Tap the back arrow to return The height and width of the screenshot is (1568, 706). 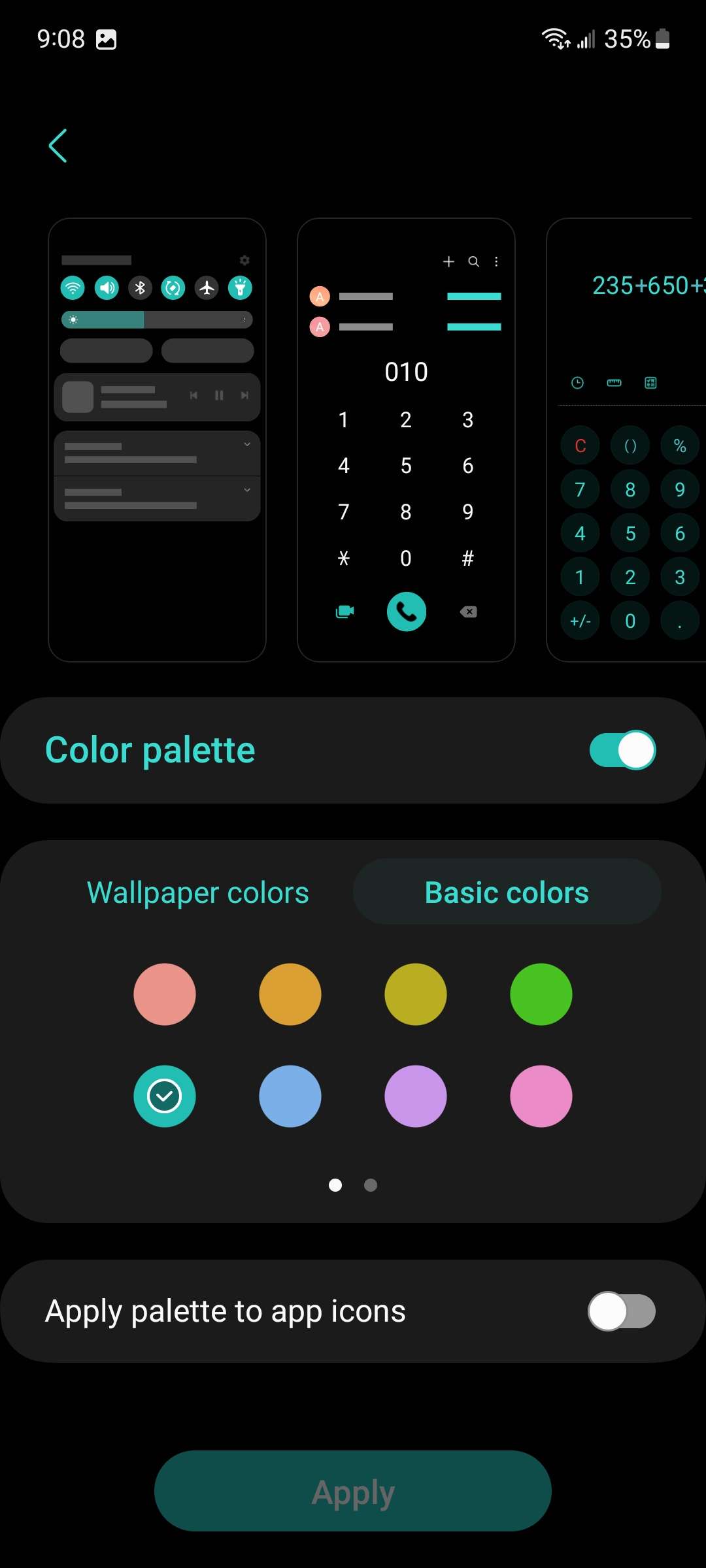(x=58, y=146)
